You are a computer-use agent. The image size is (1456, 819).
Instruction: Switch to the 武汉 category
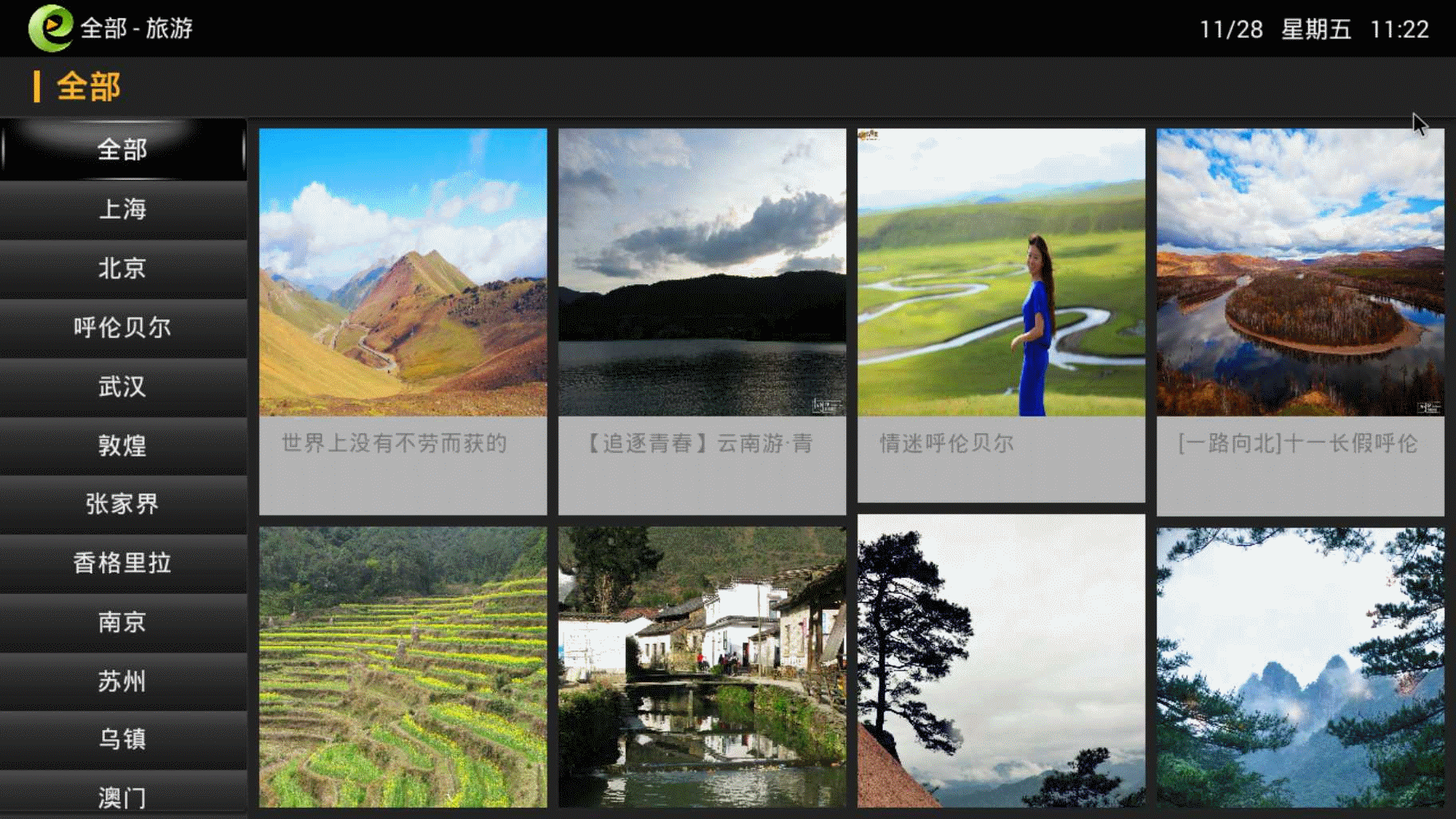[x=122, y=386]
